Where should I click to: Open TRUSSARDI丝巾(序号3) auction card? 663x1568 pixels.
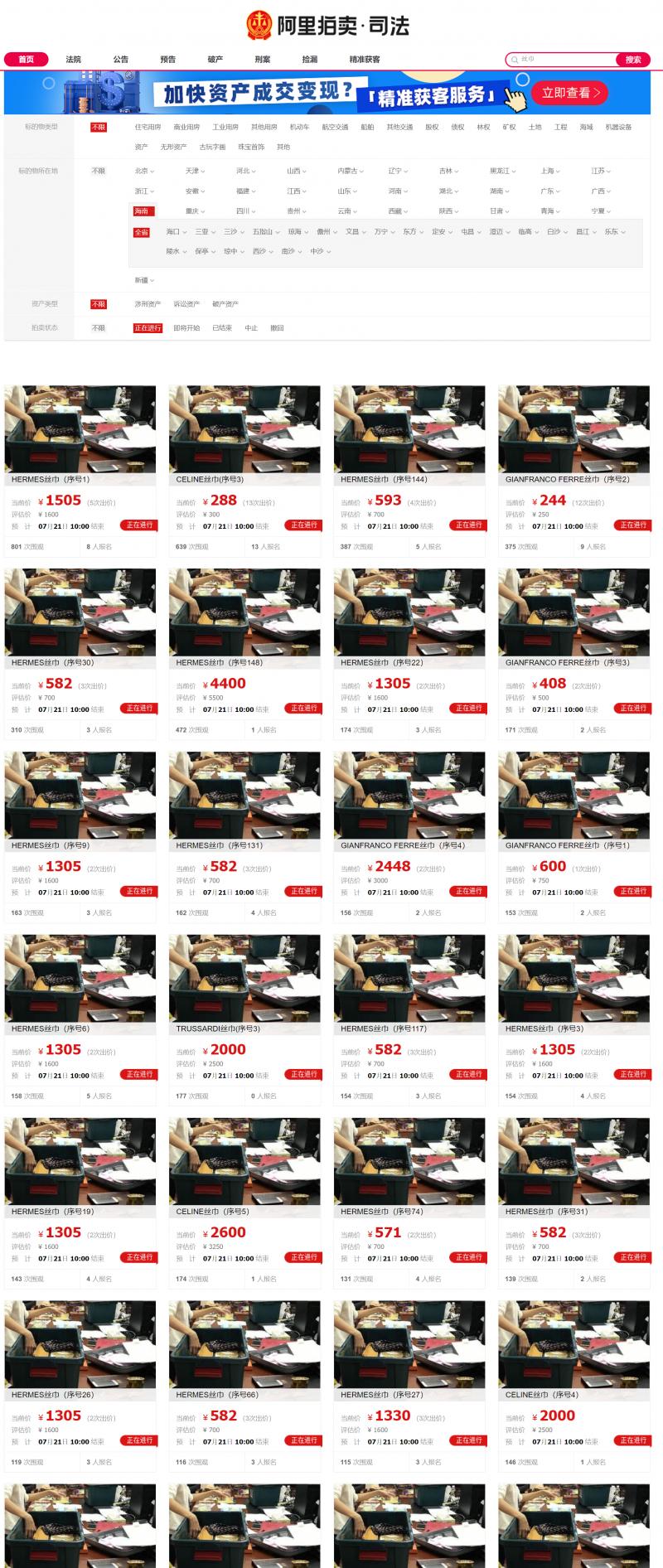pos(244,985)
